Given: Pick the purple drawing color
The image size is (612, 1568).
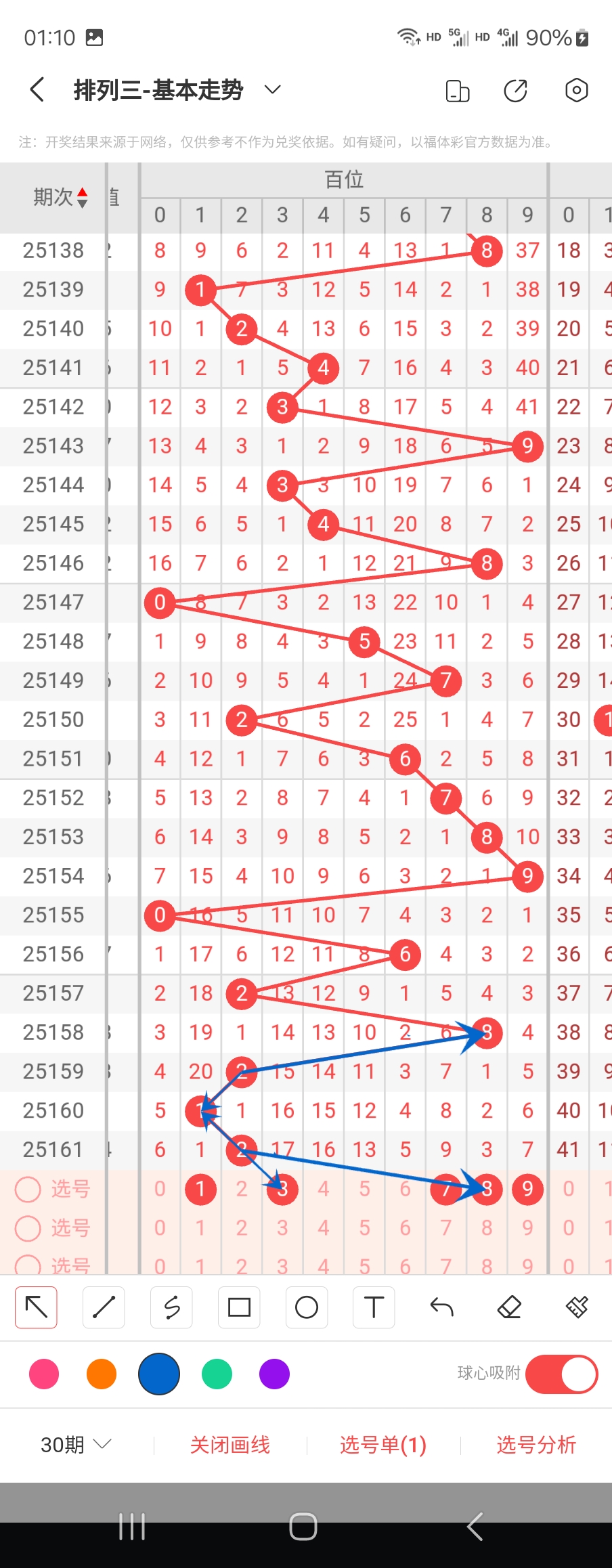Looking at the screenshot, I should point(274,1374).
